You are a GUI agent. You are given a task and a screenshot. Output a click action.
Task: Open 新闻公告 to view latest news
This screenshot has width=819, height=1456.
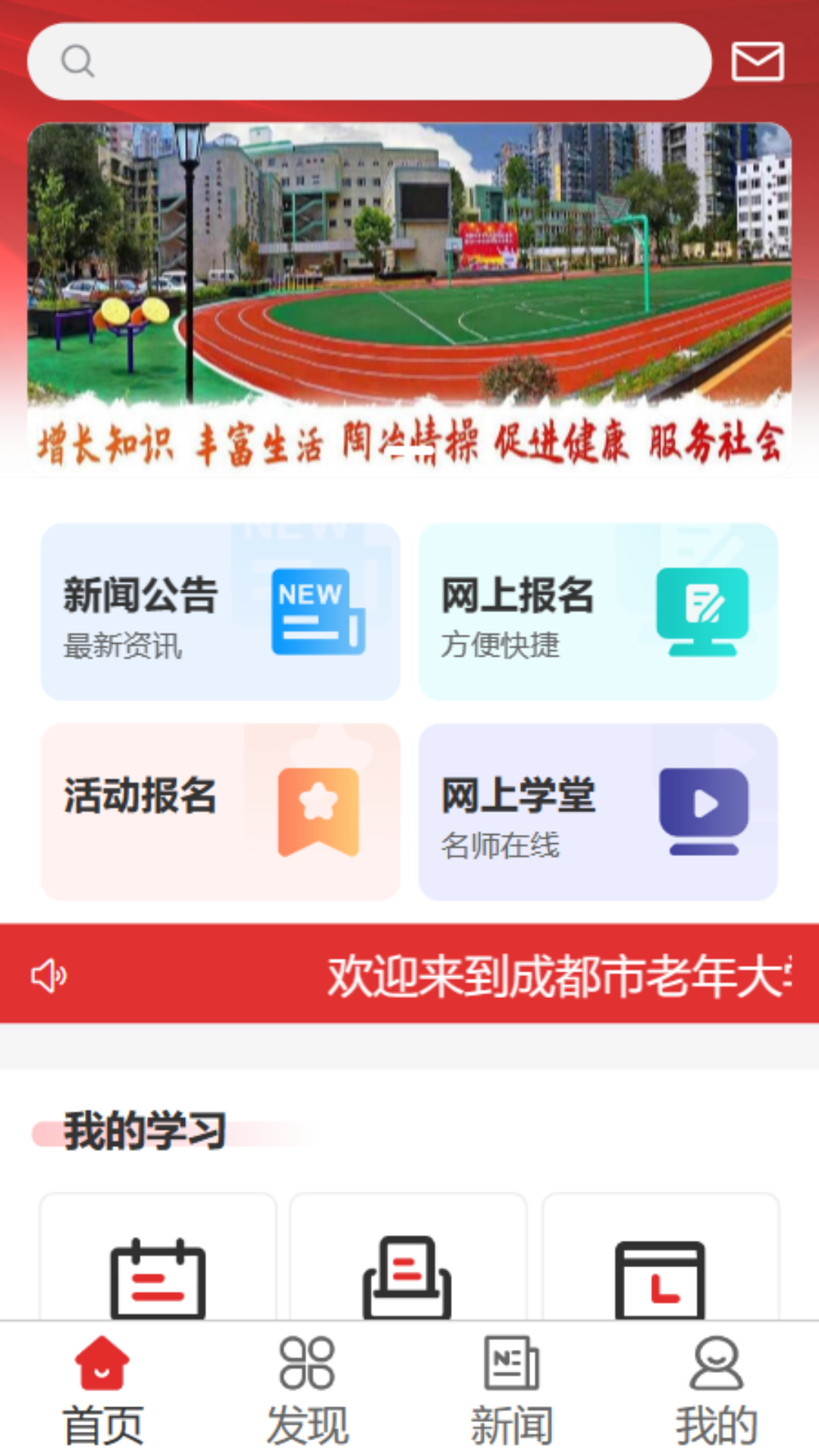220,612
